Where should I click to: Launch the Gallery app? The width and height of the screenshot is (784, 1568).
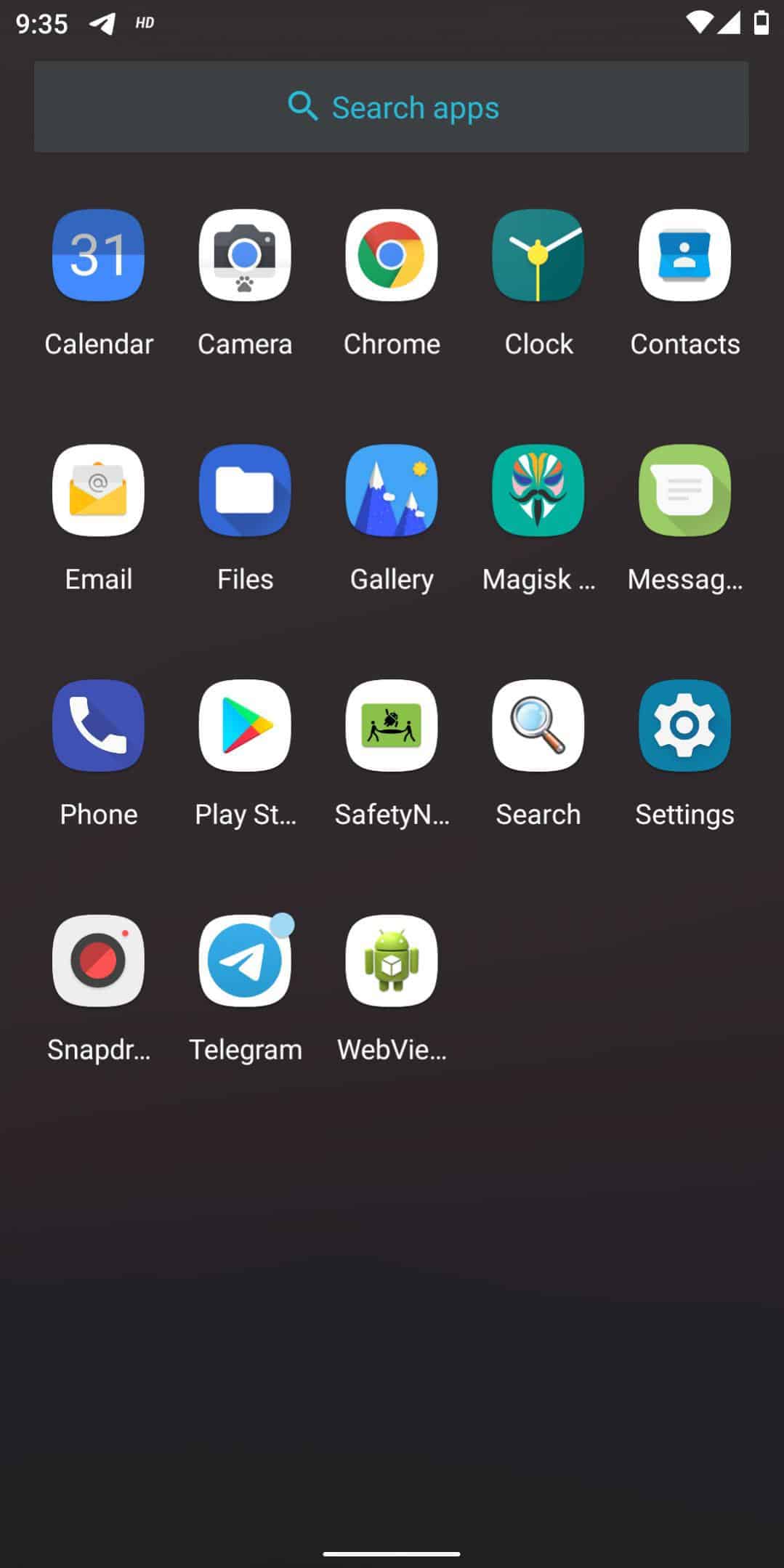(x=392, y=490)
